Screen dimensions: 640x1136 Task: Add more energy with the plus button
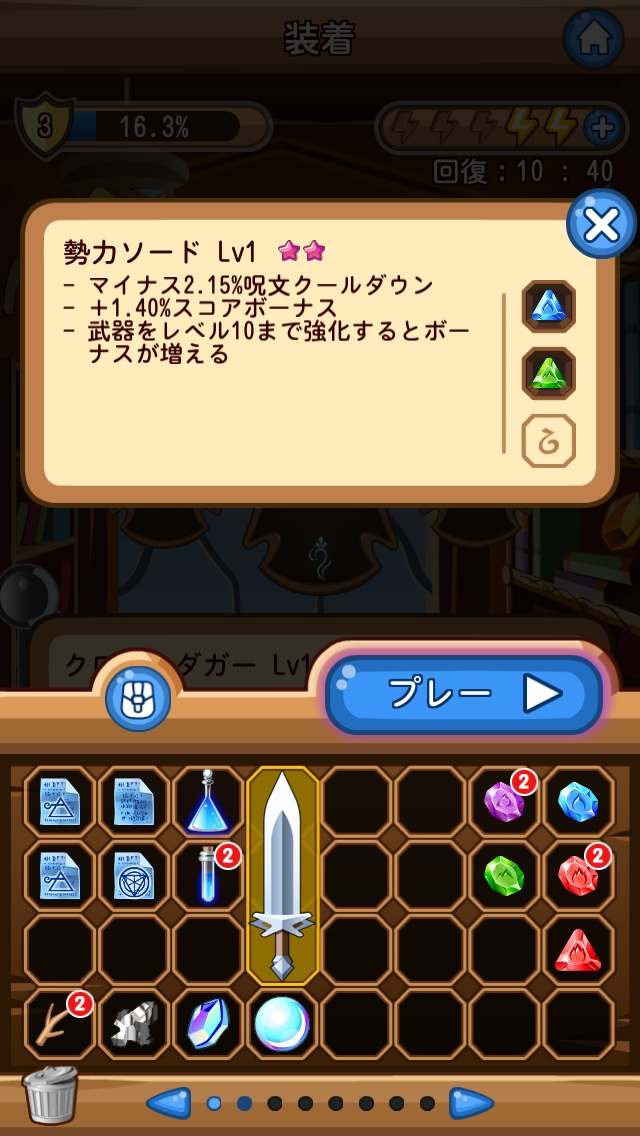601,127
